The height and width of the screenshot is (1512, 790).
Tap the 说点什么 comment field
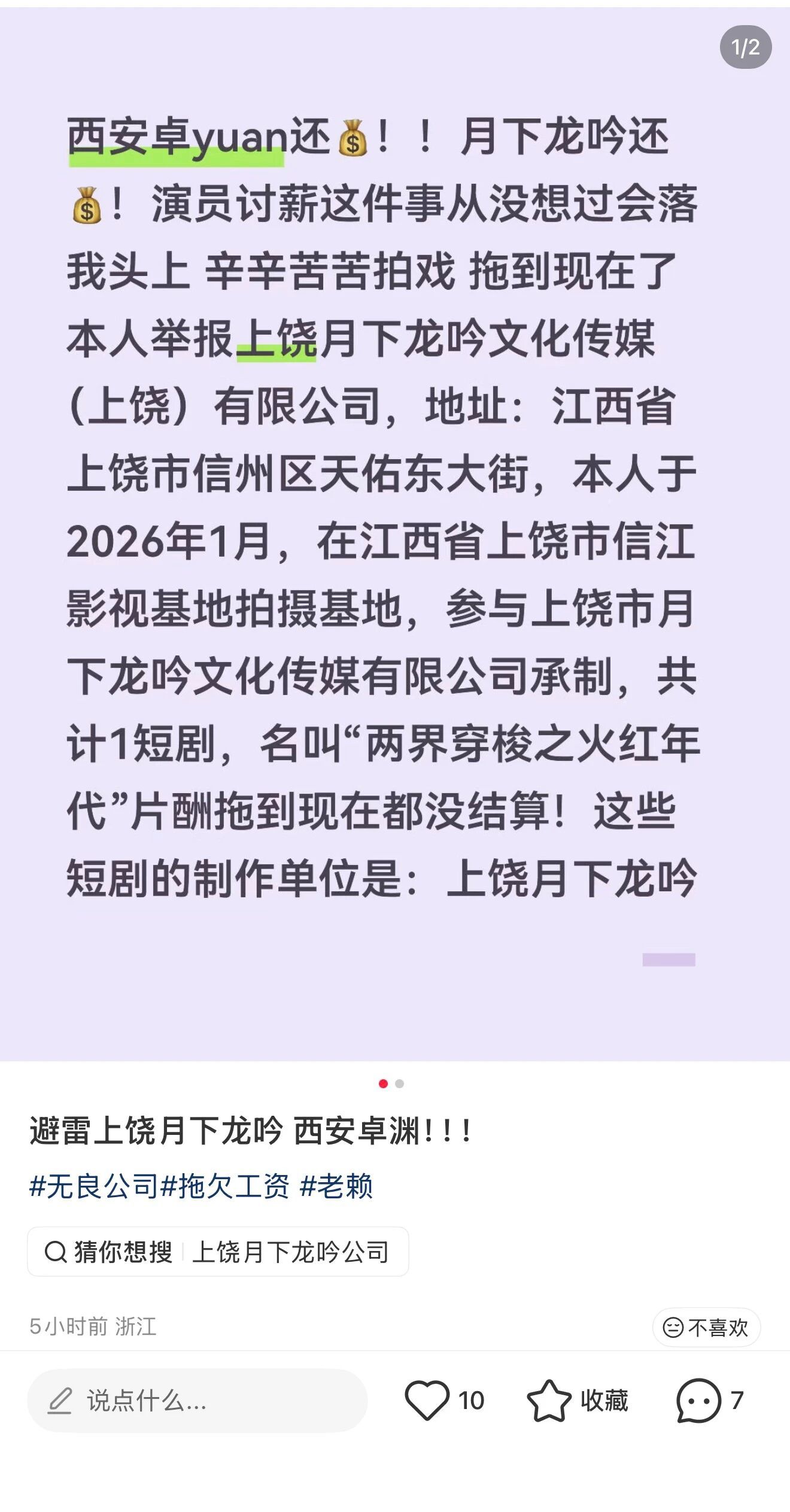197,1400
